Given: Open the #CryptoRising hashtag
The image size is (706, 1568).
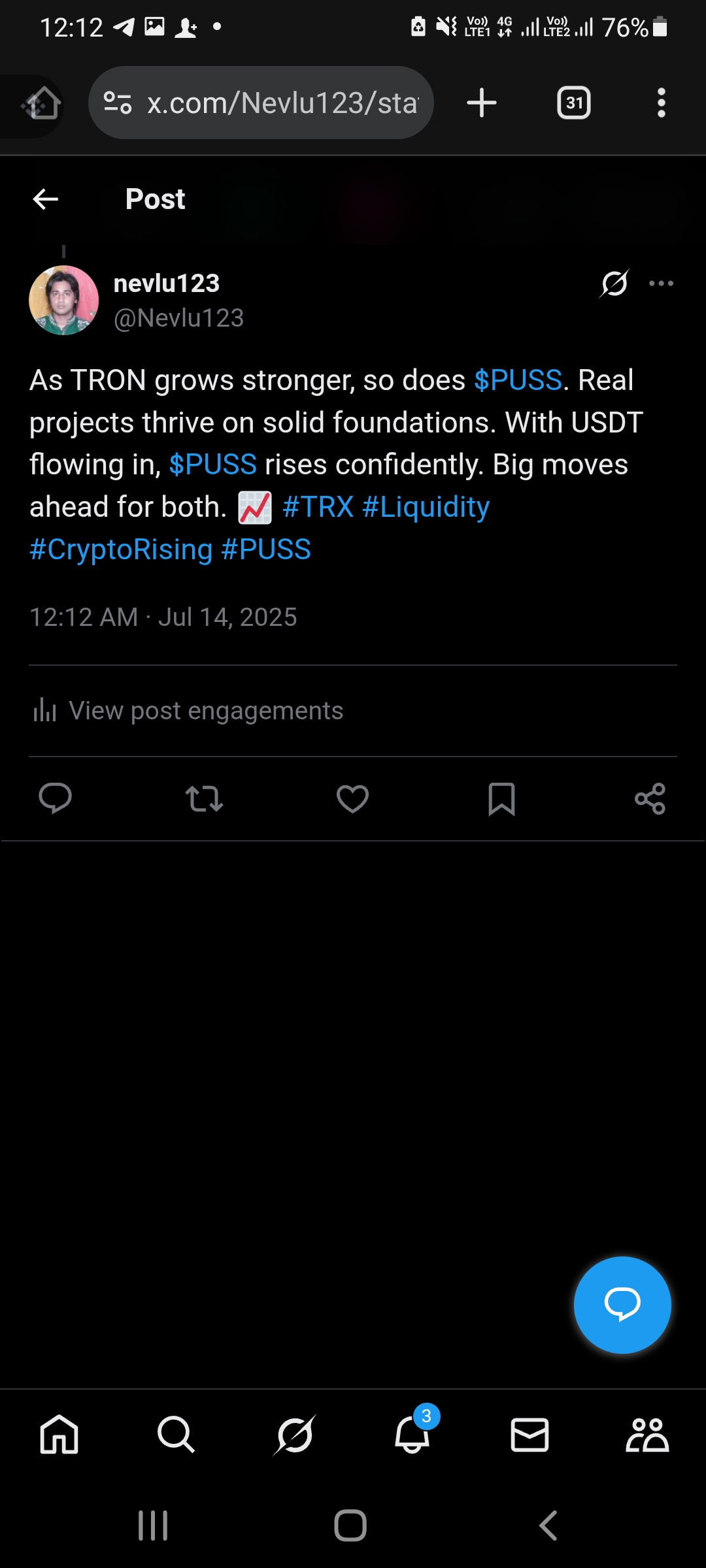Looking at the screenshot, I should [121, 550].
